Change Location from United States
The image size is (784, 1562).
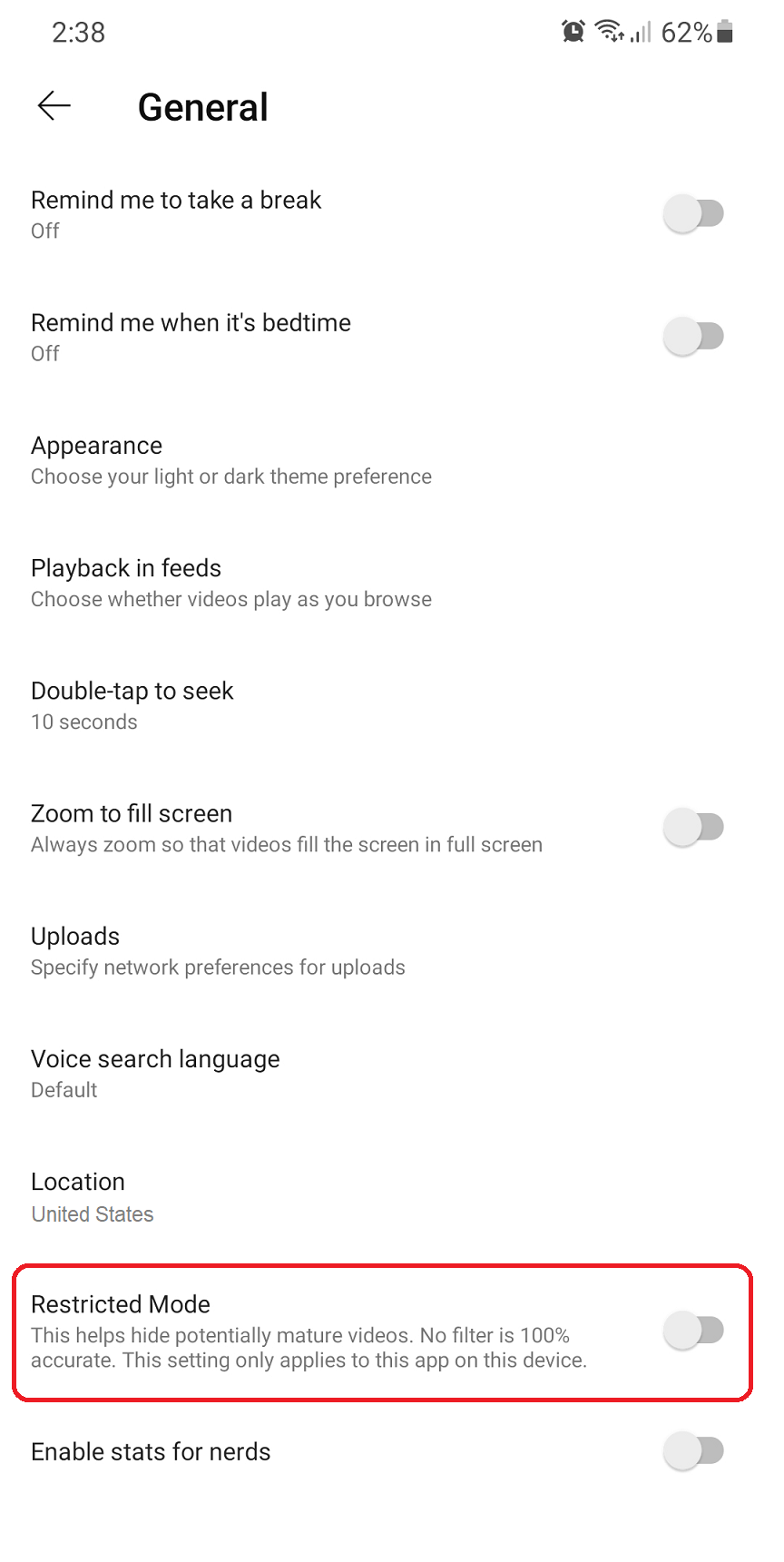[78, 1181]
